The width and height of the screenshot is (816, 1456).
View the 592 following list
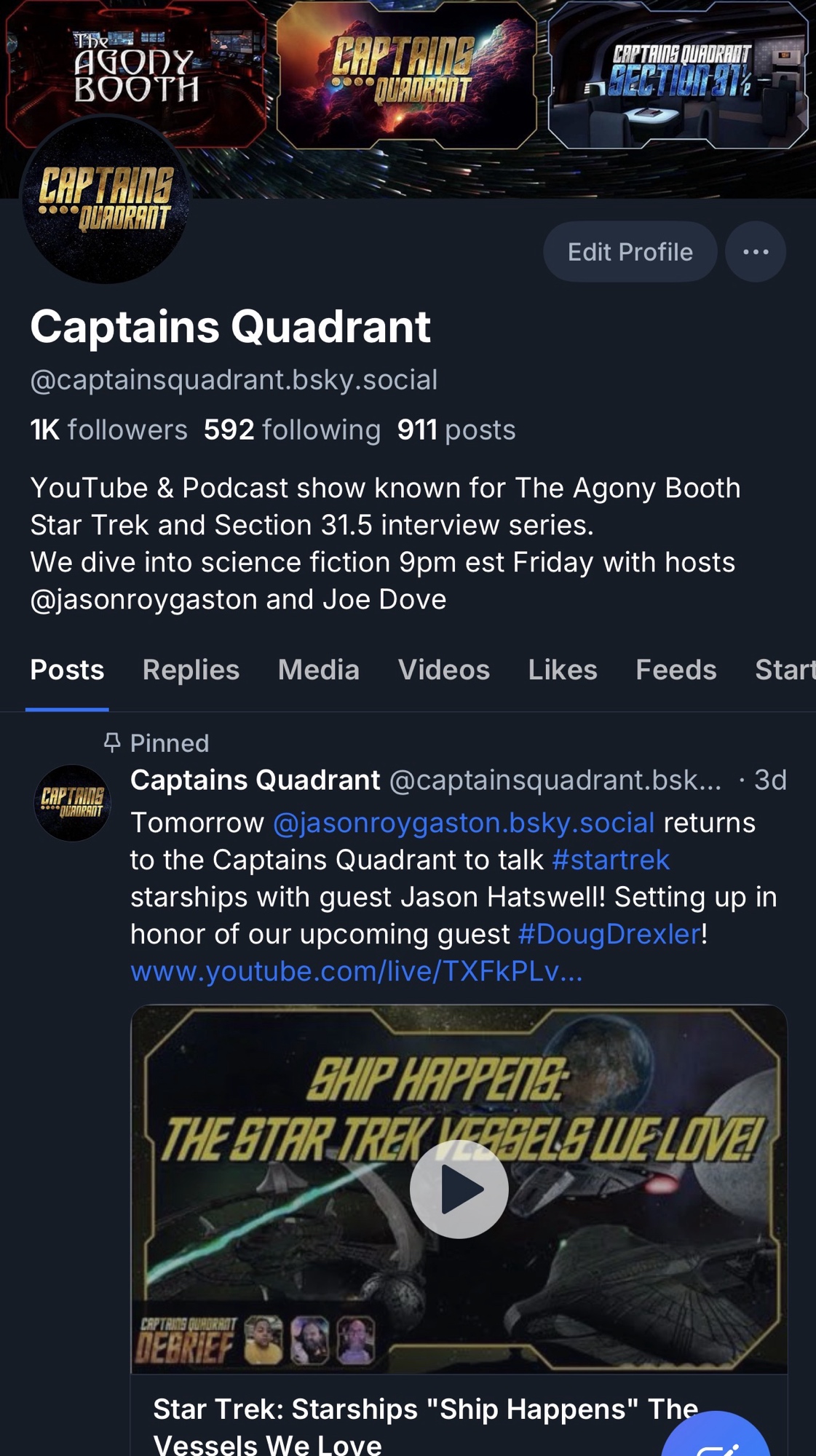(x=292, y=430)
